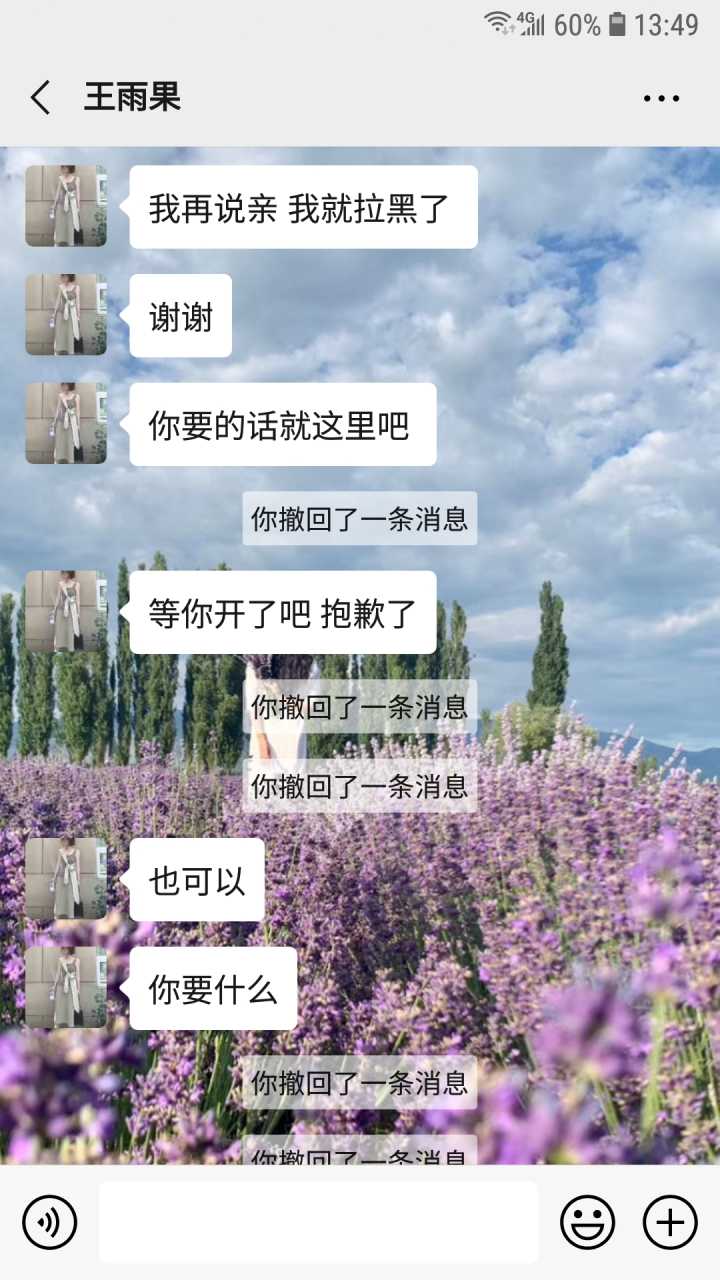Open the emoji sticker panel
Image resolution: width=720 pixels, height=1280 pixels.
587,1222
